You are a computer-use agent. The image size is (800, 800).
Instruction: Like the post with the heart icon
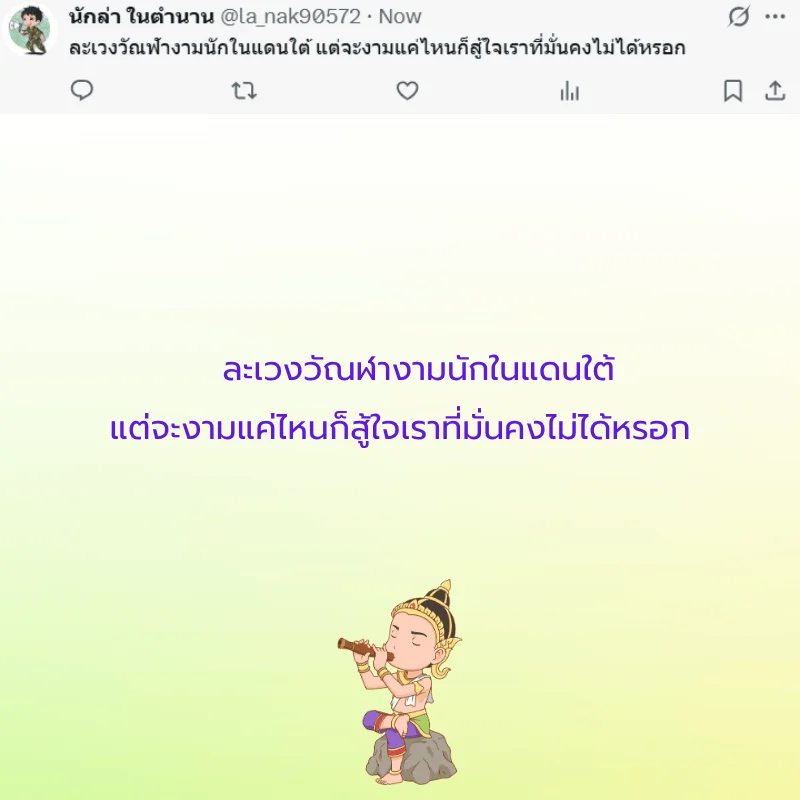pos(407,91)
